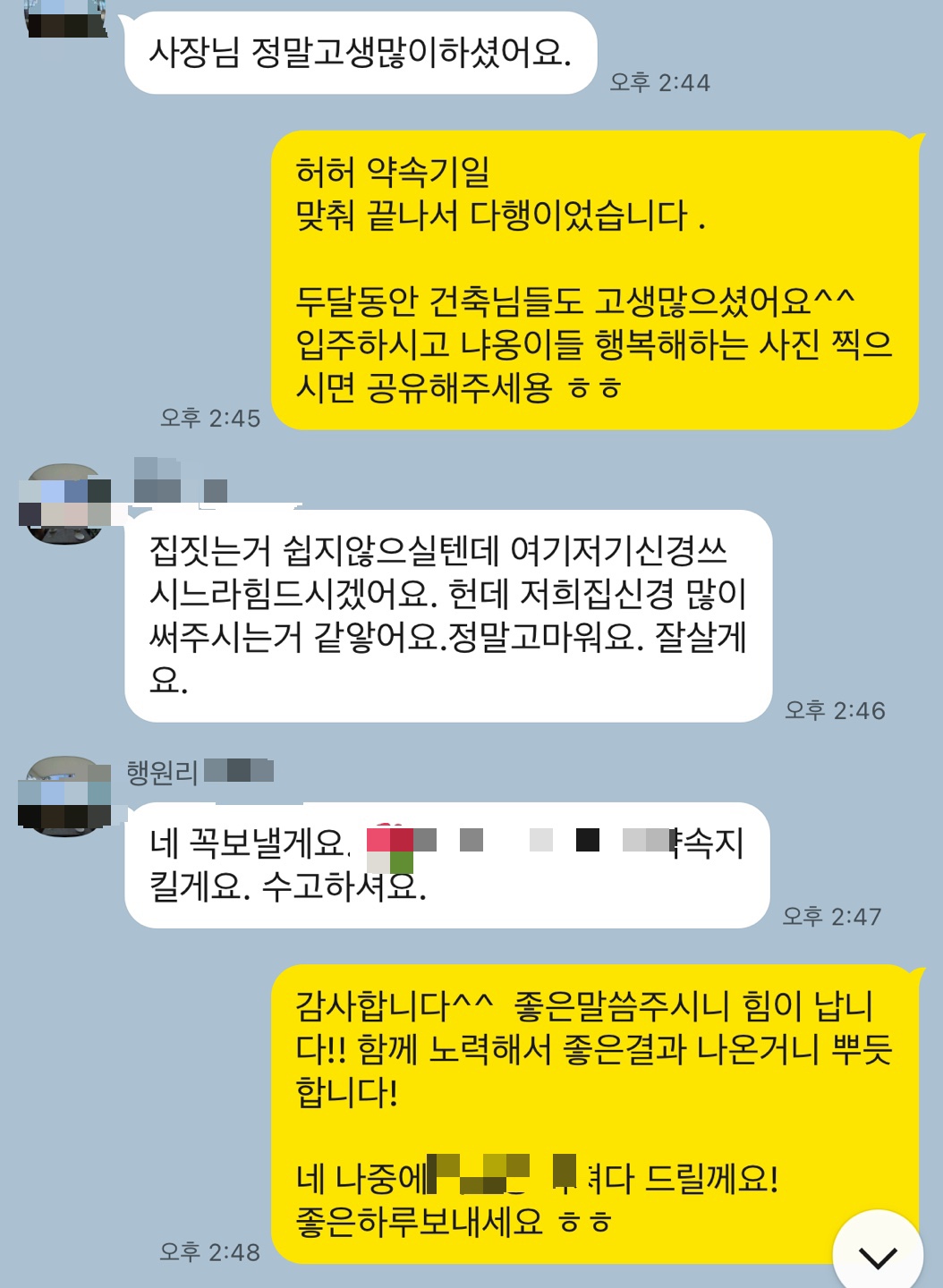Open profile picture next to 행원리 sender name
Screen dimensions: 943x1288
coord(64,796)
